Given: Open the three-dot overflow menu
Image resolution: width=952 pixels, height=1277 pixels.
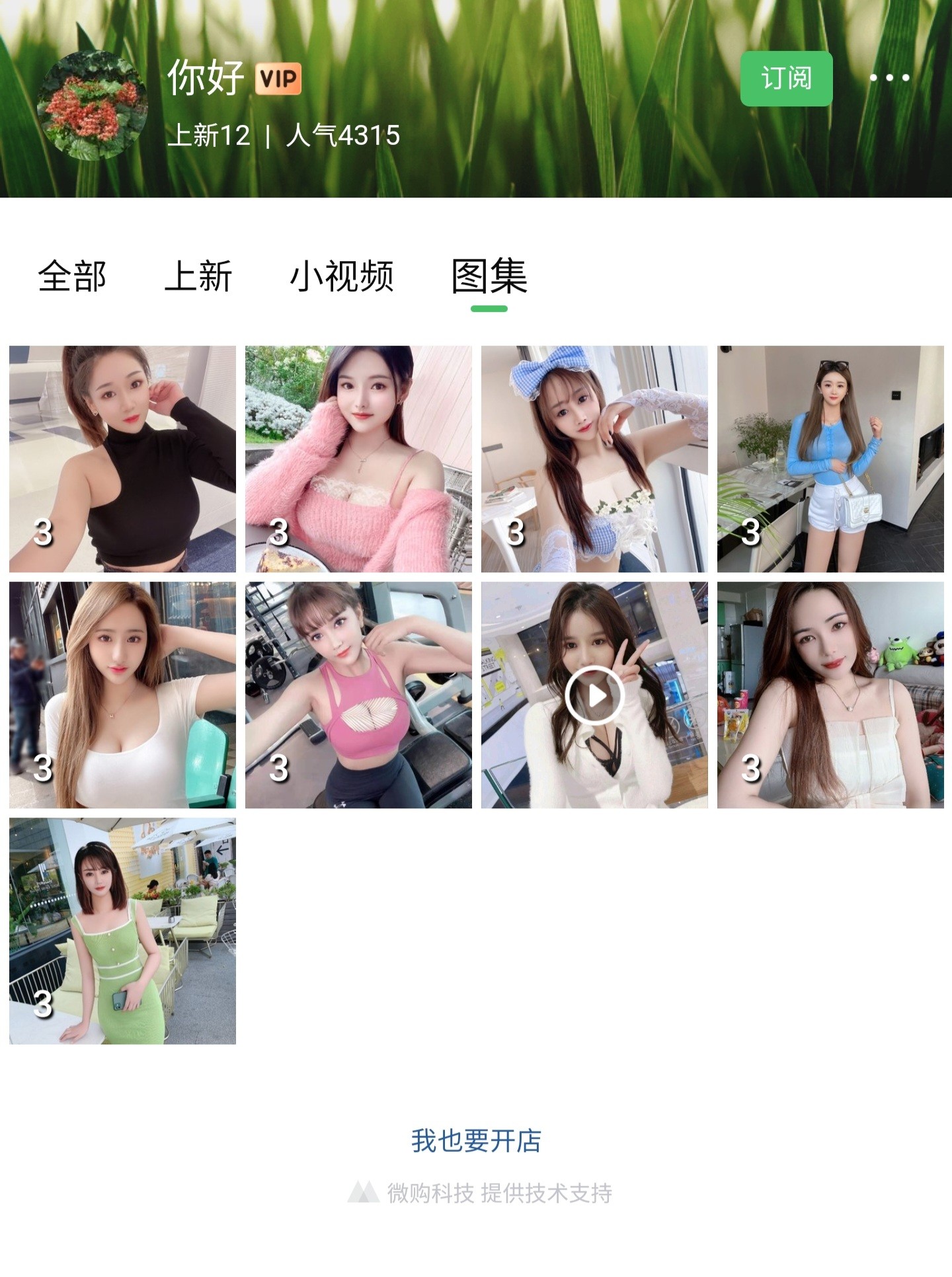Looking at the screenshot, I should [x=889, y=78].
